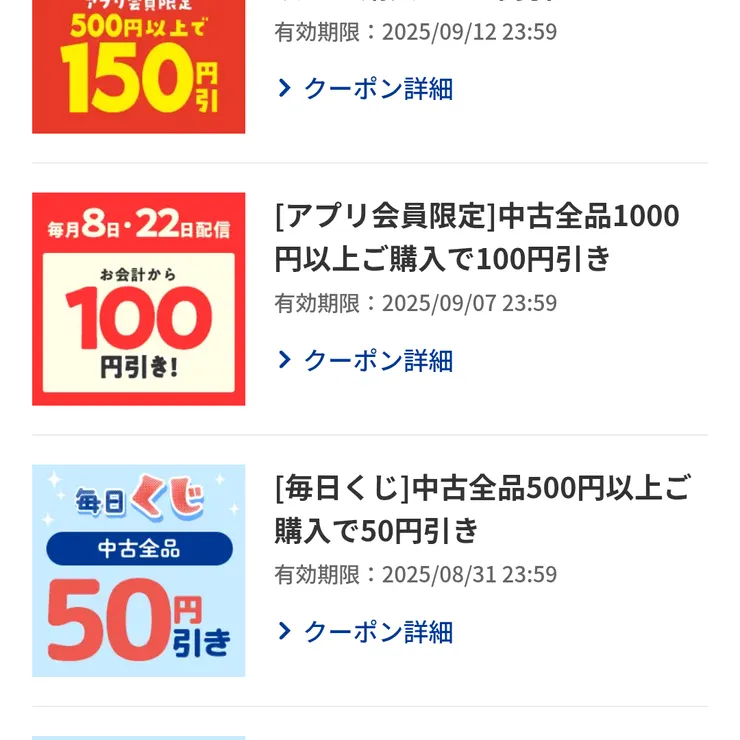
Task: Select the 毎月8日・22日配信 100円引き coupon image
Action: coord(139,299)
